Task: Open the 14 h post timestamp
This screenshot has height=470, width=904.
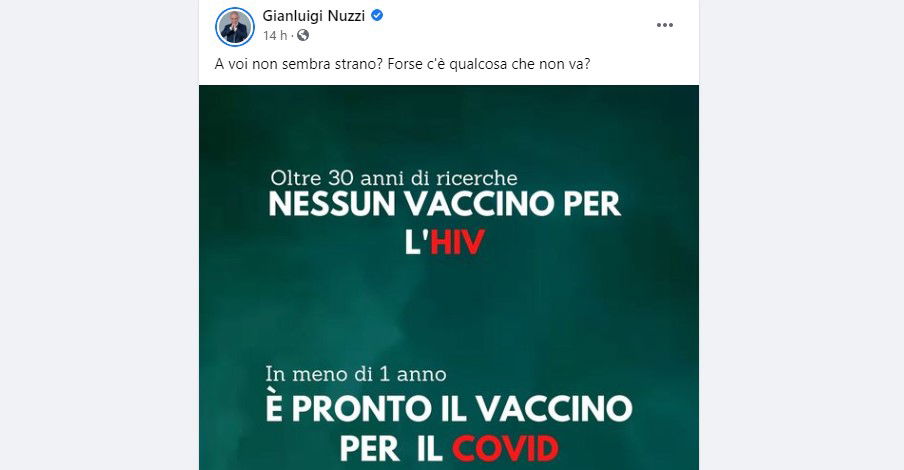Action: coord(276,36)
